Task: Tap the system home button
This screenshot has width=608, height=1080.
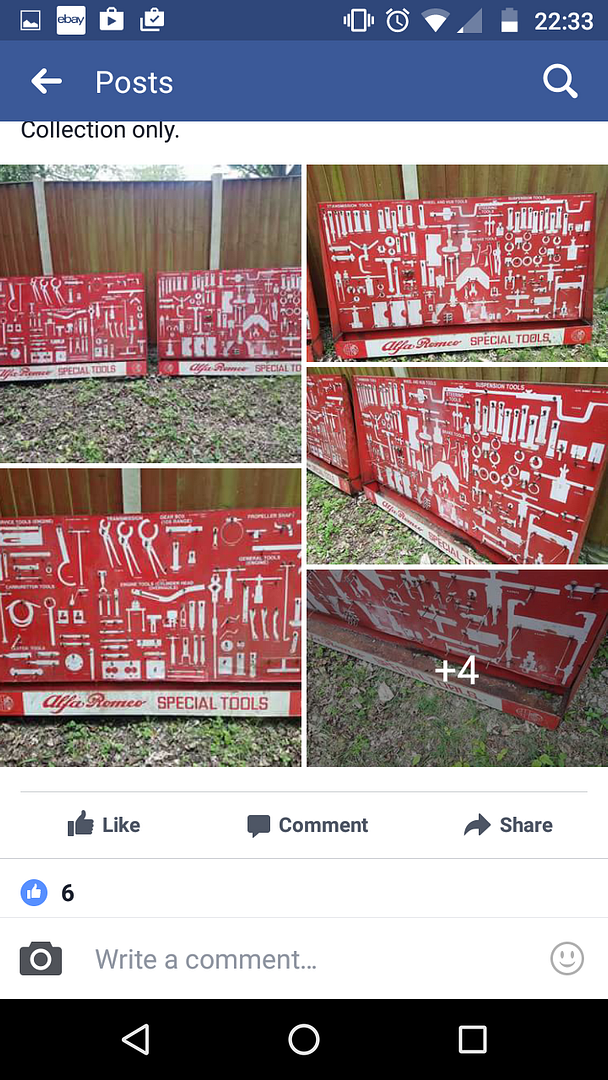Action: tap(304, 1040)
